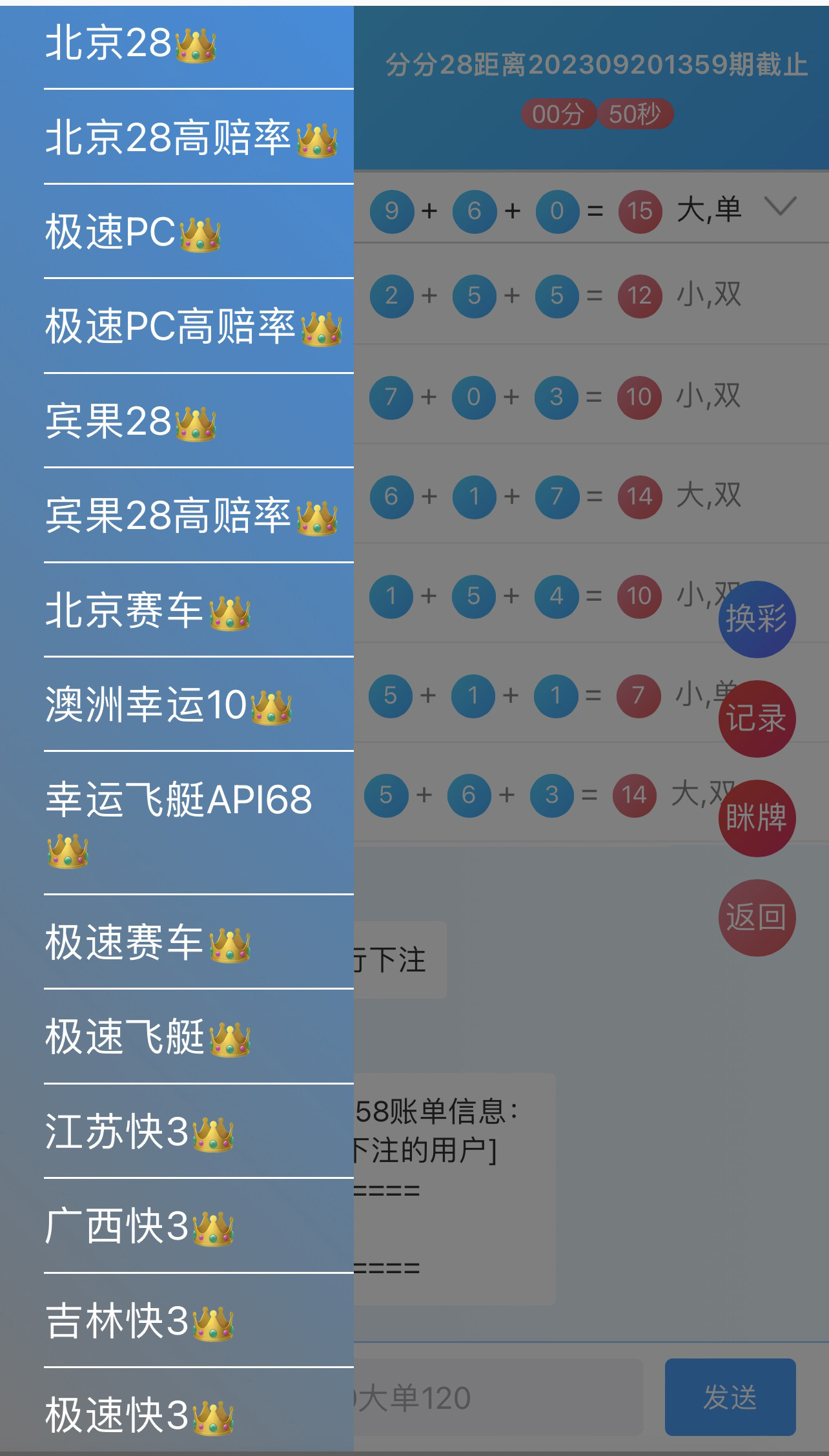The image size is (829, 1456).
Task: Open 记录 betting records
Action: tap(757, 719)
